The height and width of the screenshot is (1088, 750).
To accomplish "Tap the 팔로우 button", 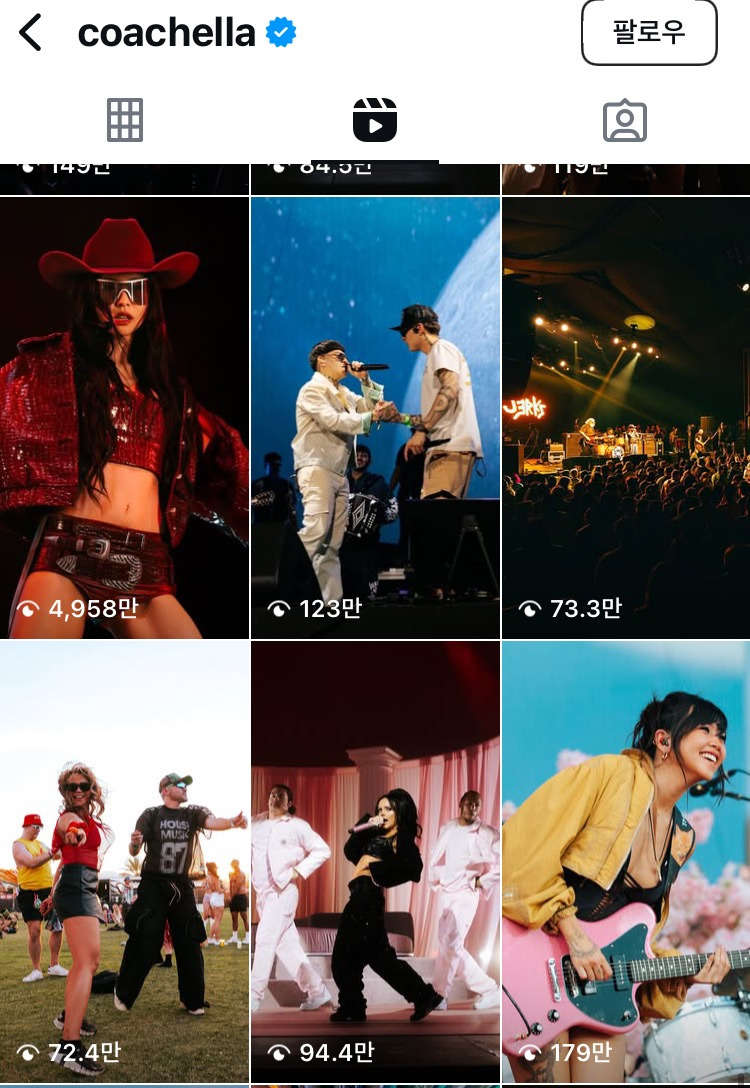I will click(649, 33).
